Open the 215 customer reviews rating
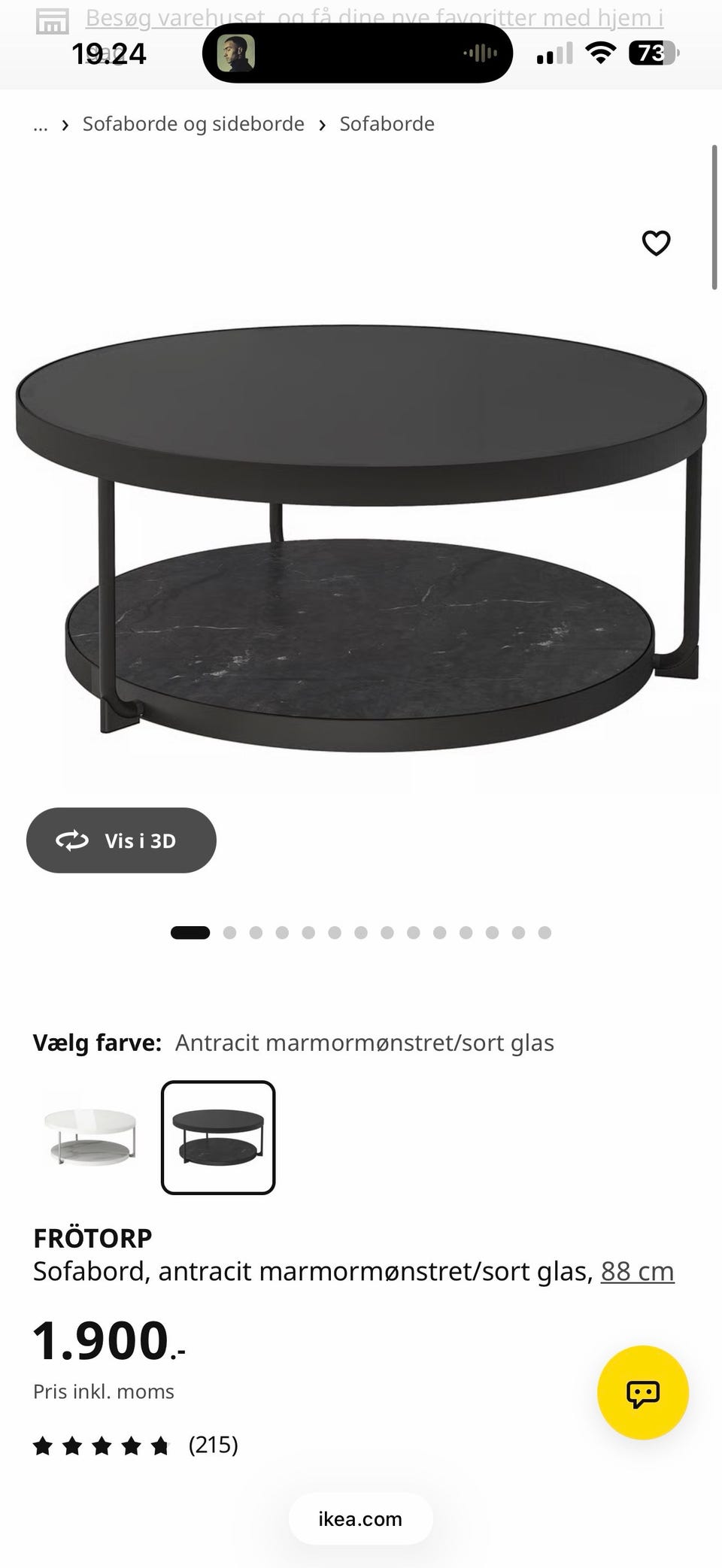The width and height of the screenshot is (722, 1568). 135,1445
